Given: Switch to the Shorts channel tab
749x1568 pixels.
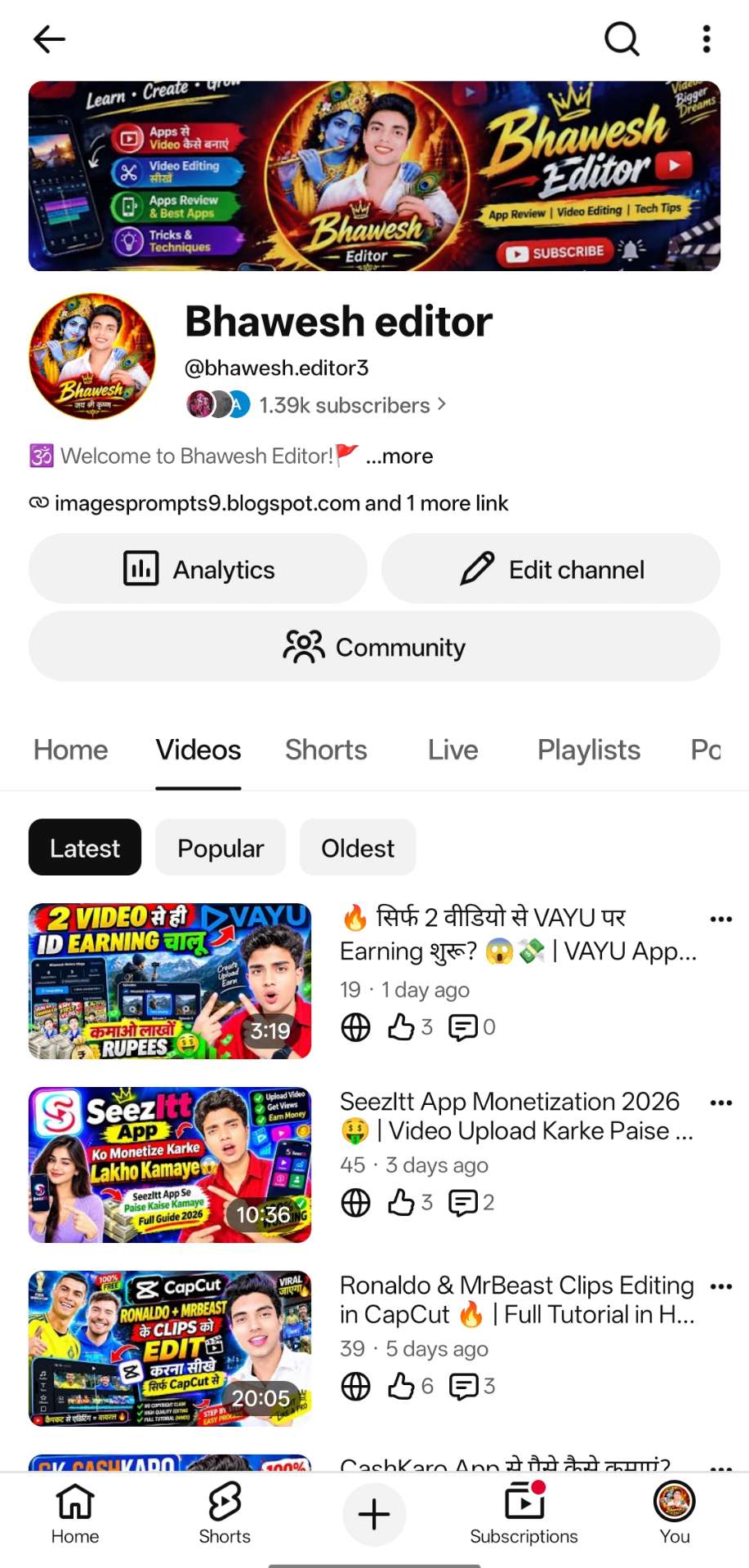Looking at the screenshot, I should click(326, 750).
